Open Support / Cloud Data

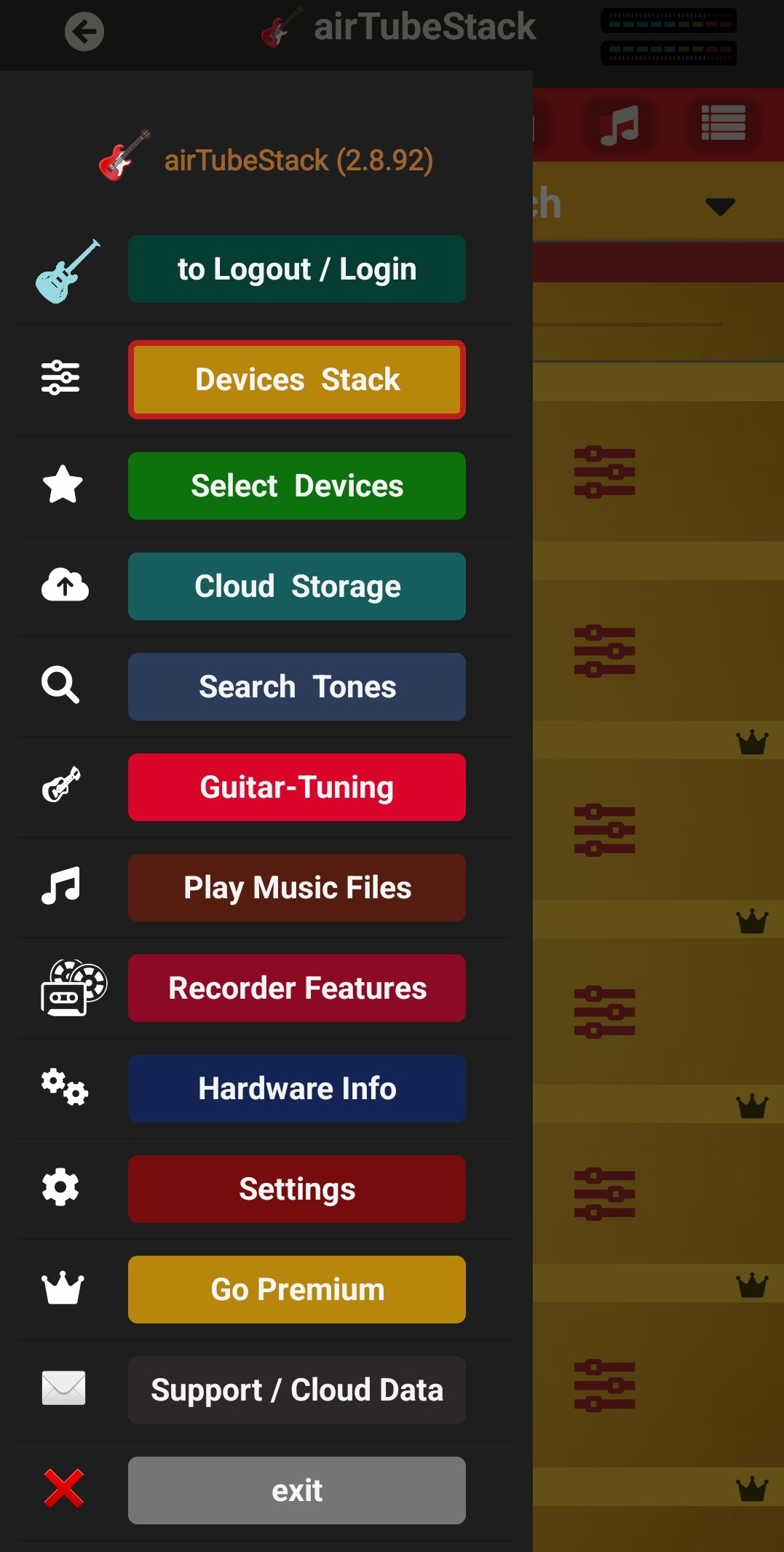(x=296, y=1390)
